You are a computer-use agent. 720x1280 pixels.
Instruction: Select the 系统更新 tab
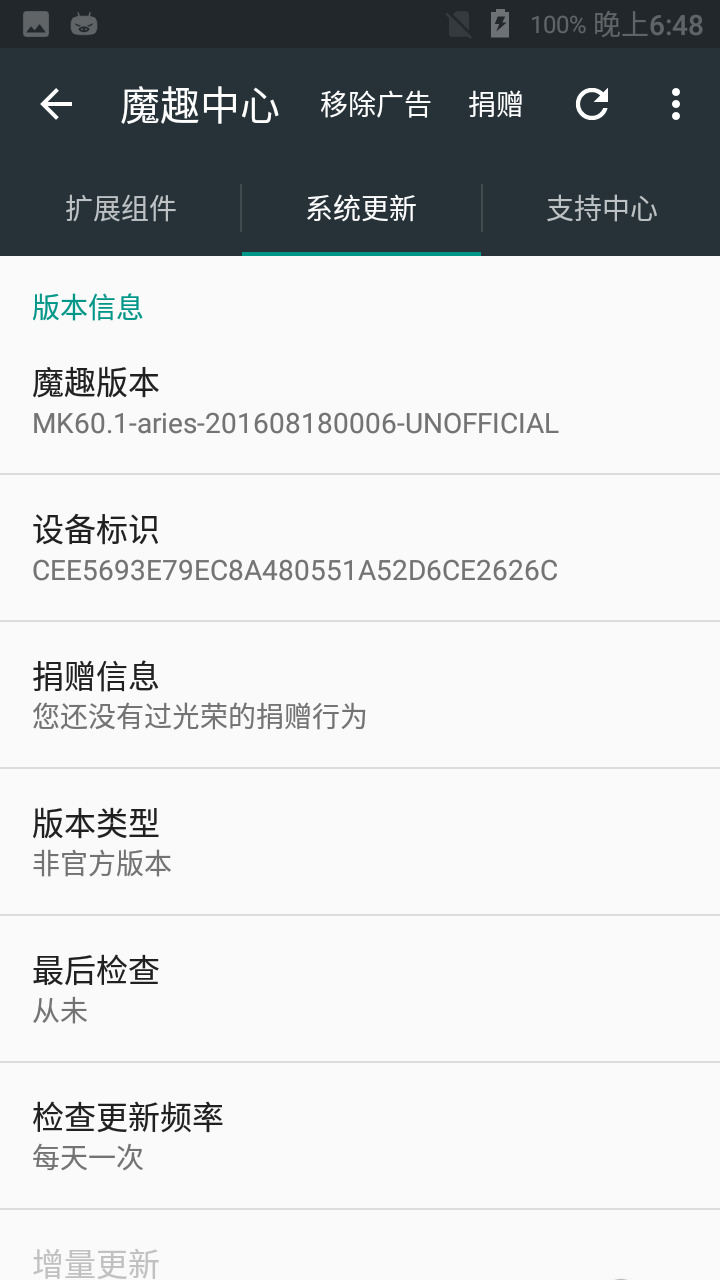(x=361, y=208)
